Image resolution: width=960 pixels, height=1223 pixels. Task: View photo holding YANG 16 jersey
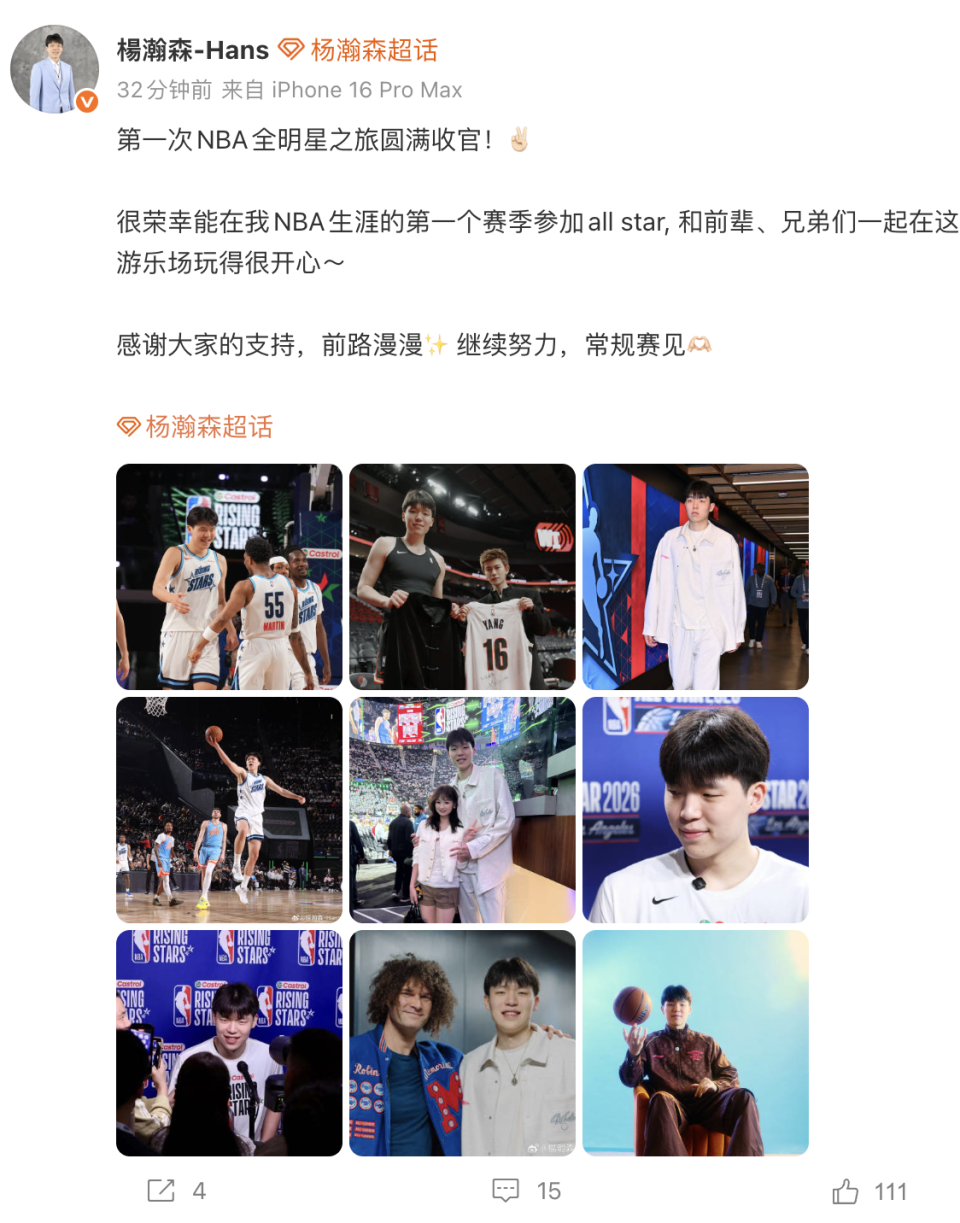(x=462, y=577)
